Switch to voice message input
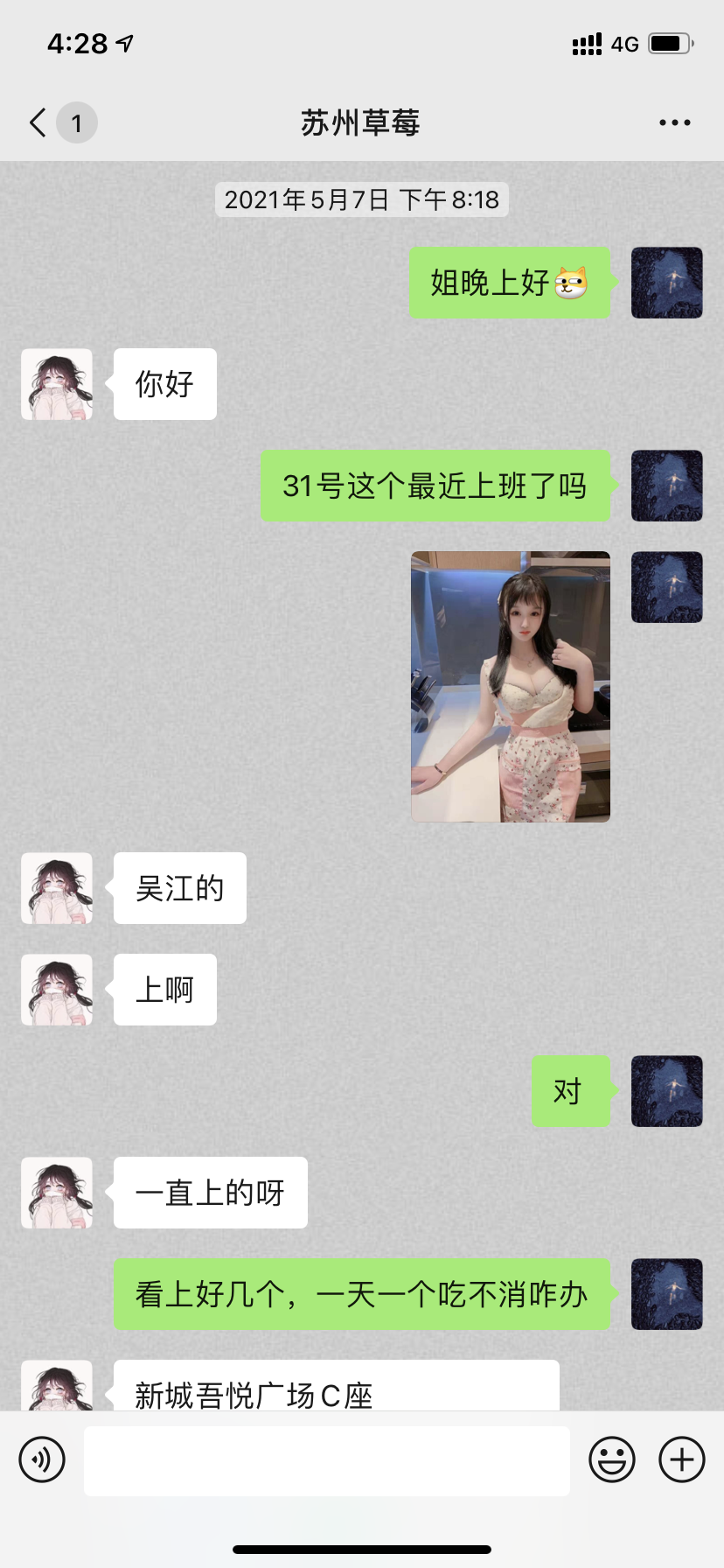 [x=42, y=1459]
